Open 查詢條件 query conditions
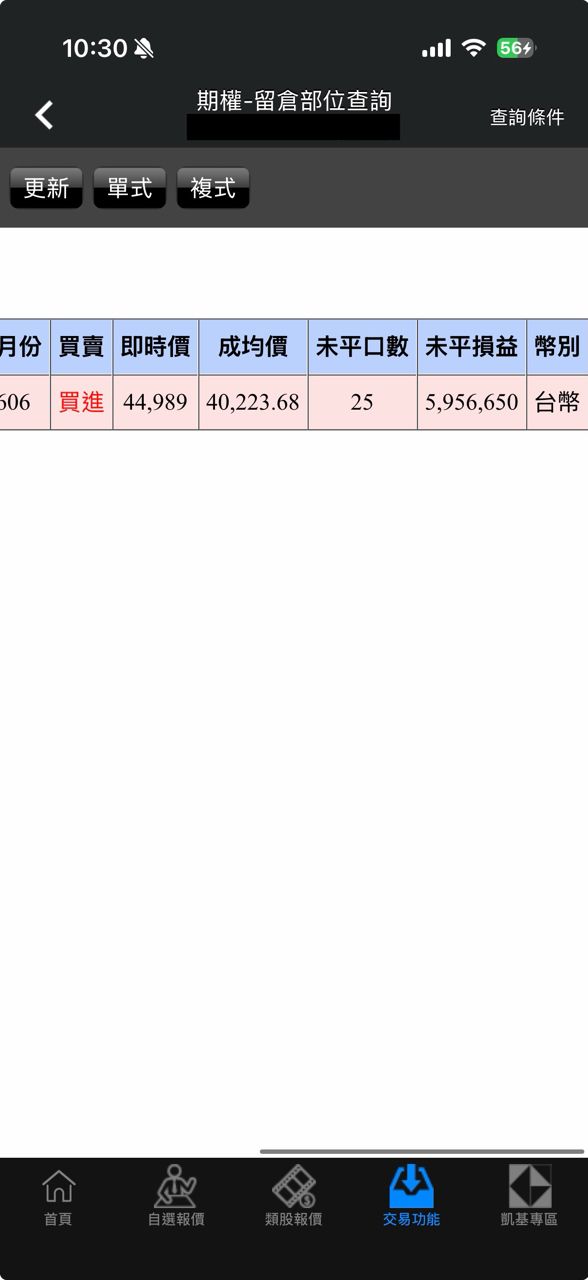 point(527,117)
